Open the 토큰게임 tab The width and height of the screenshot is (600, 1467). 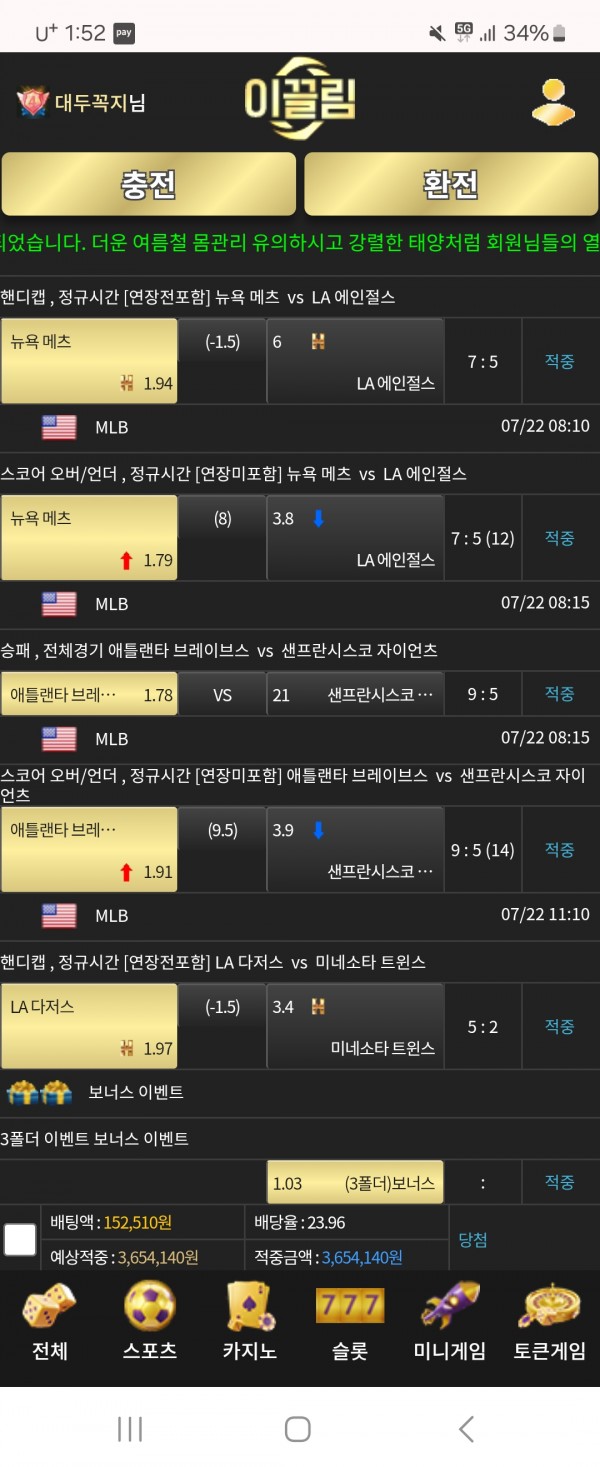550,1323
